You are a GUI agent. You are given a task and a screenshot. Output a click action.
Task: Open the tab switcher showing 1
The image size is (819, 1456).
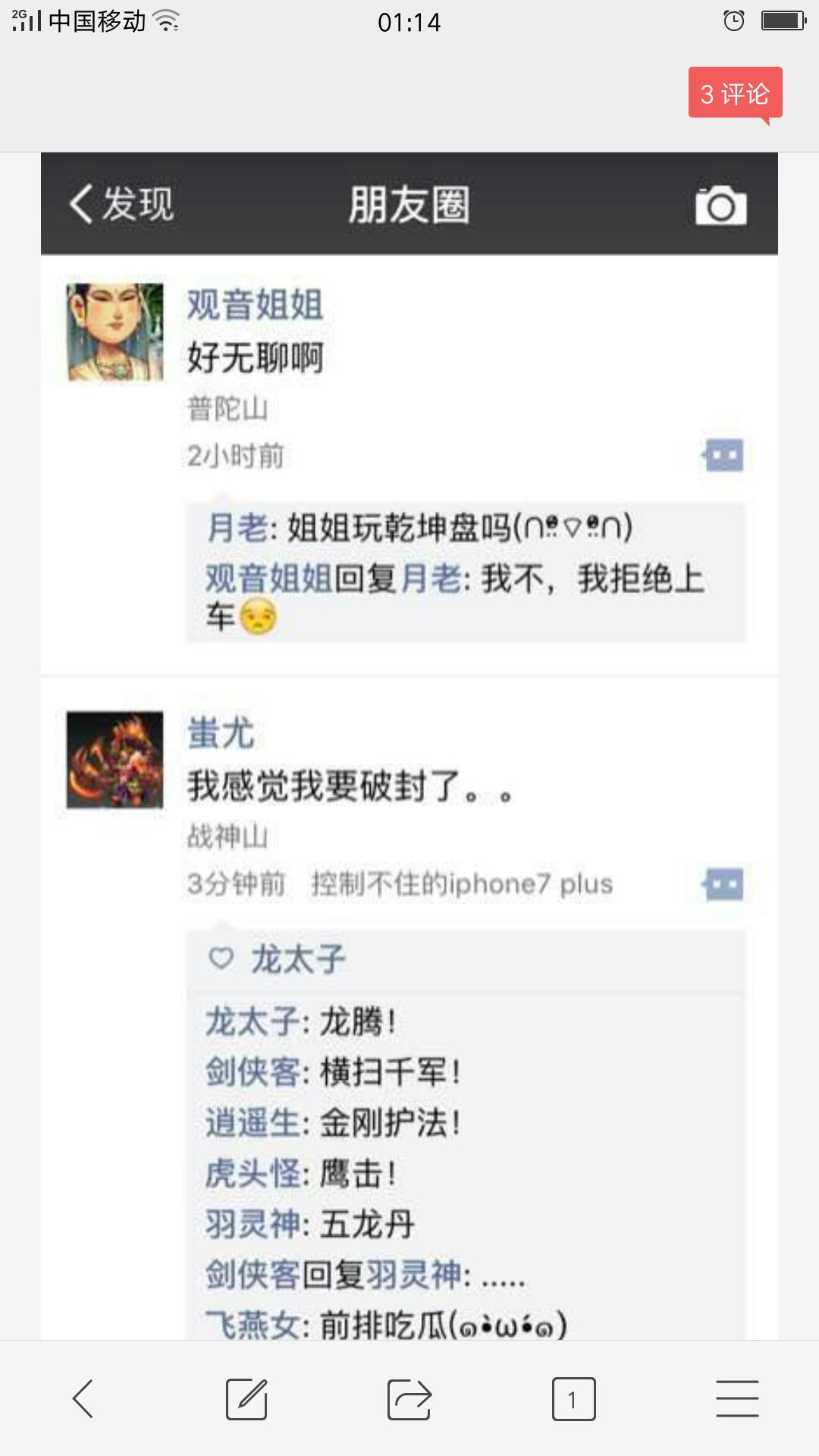click(x=573, y=1398)
